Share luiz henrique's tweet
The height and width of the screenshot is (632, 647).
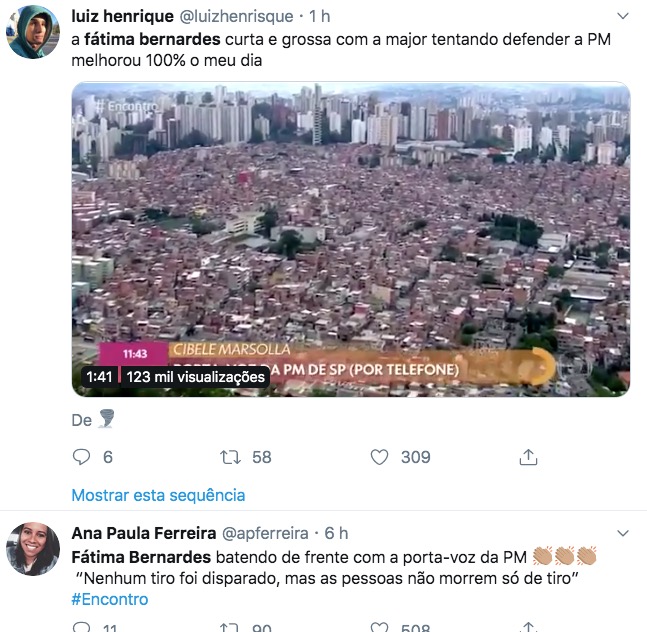click(528, 457)
